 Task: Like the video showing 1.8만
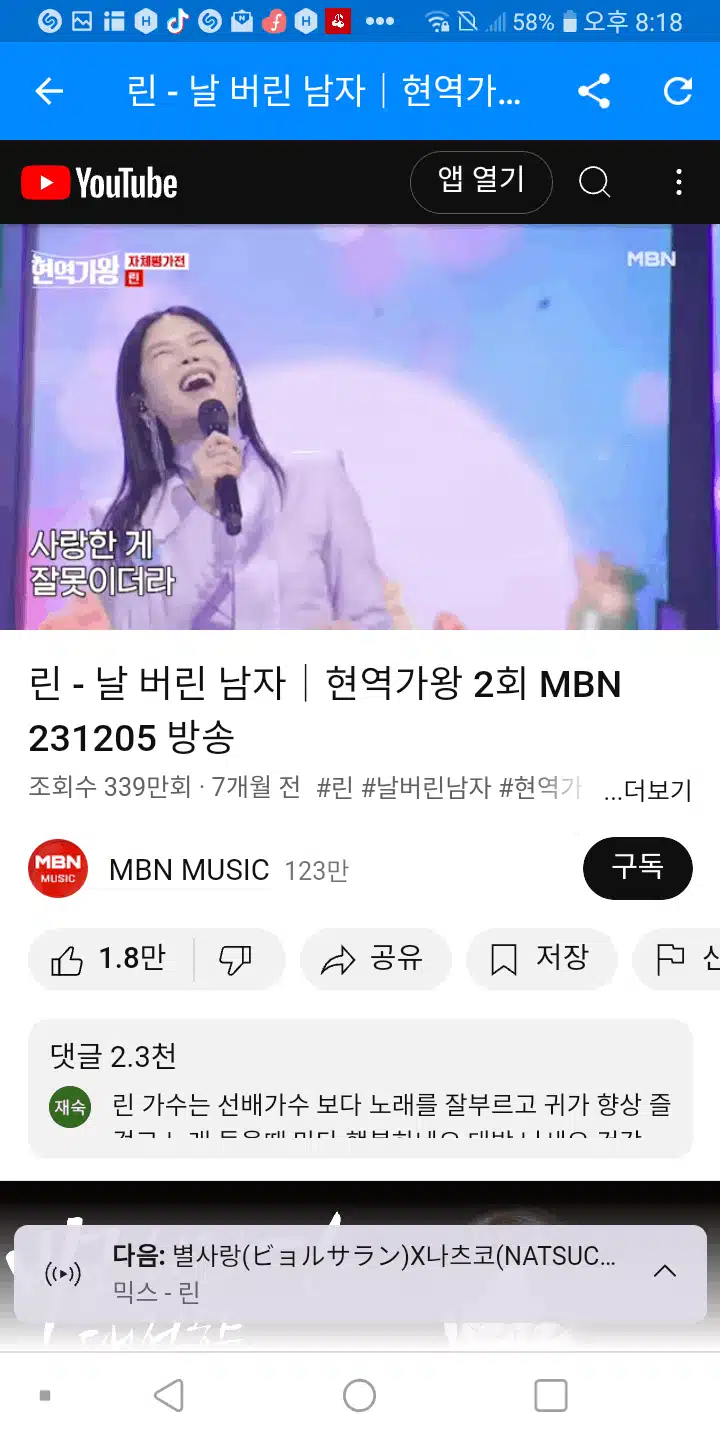click(x=111, y=960)
